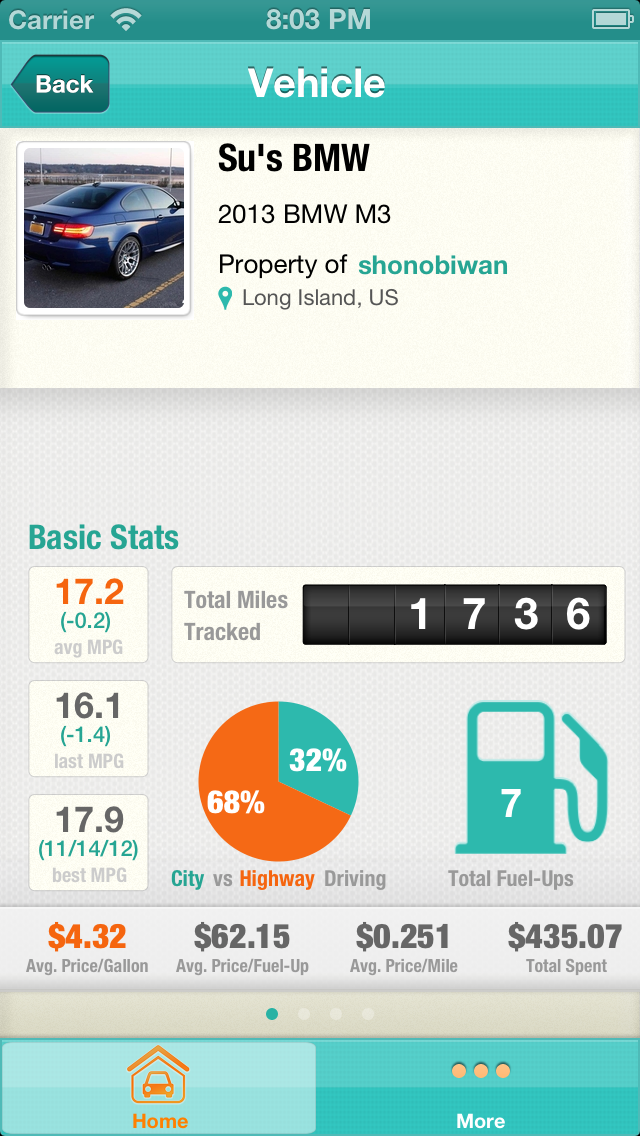The image size is (640, 1136).
Task: Go back using the Back button
Action: pos(60,84)
